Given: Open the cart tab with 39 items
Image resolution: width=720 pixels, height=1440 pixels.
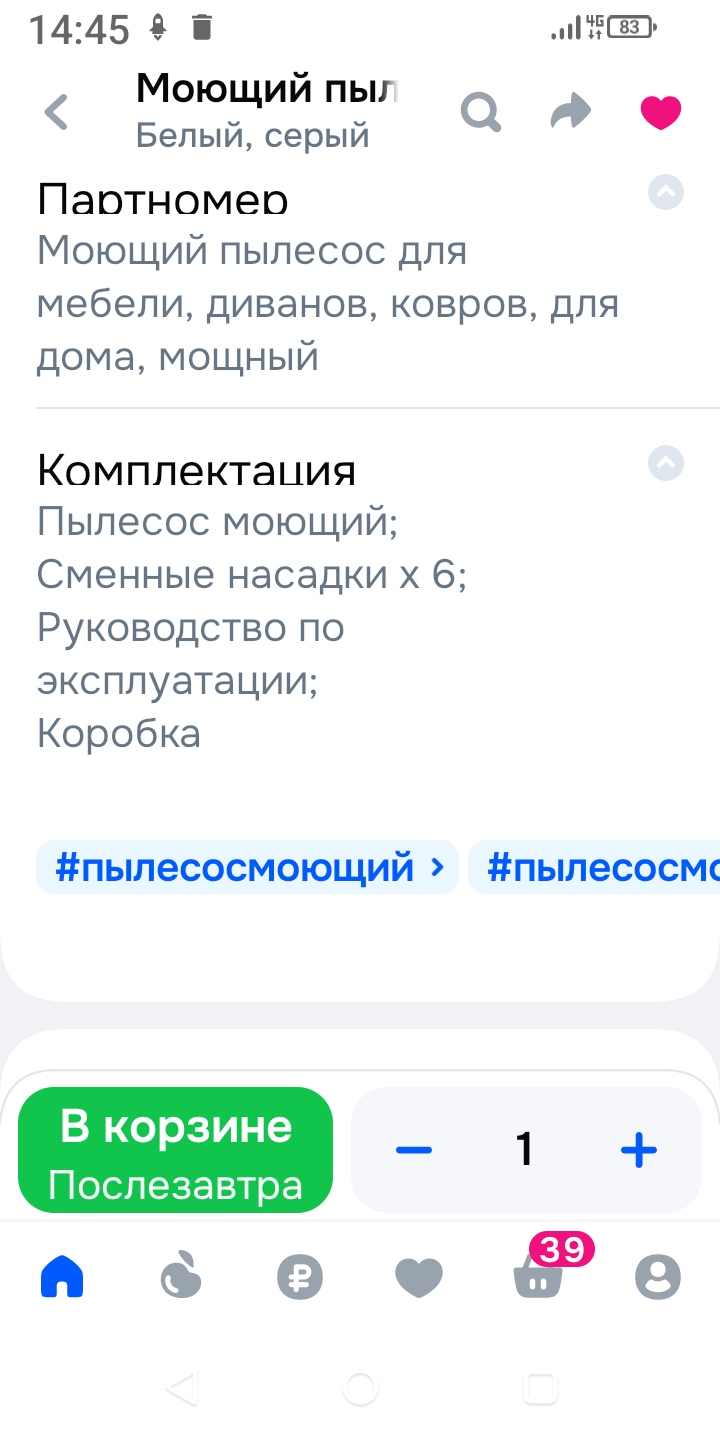Looking at the screenshot, I should 538,1277.
